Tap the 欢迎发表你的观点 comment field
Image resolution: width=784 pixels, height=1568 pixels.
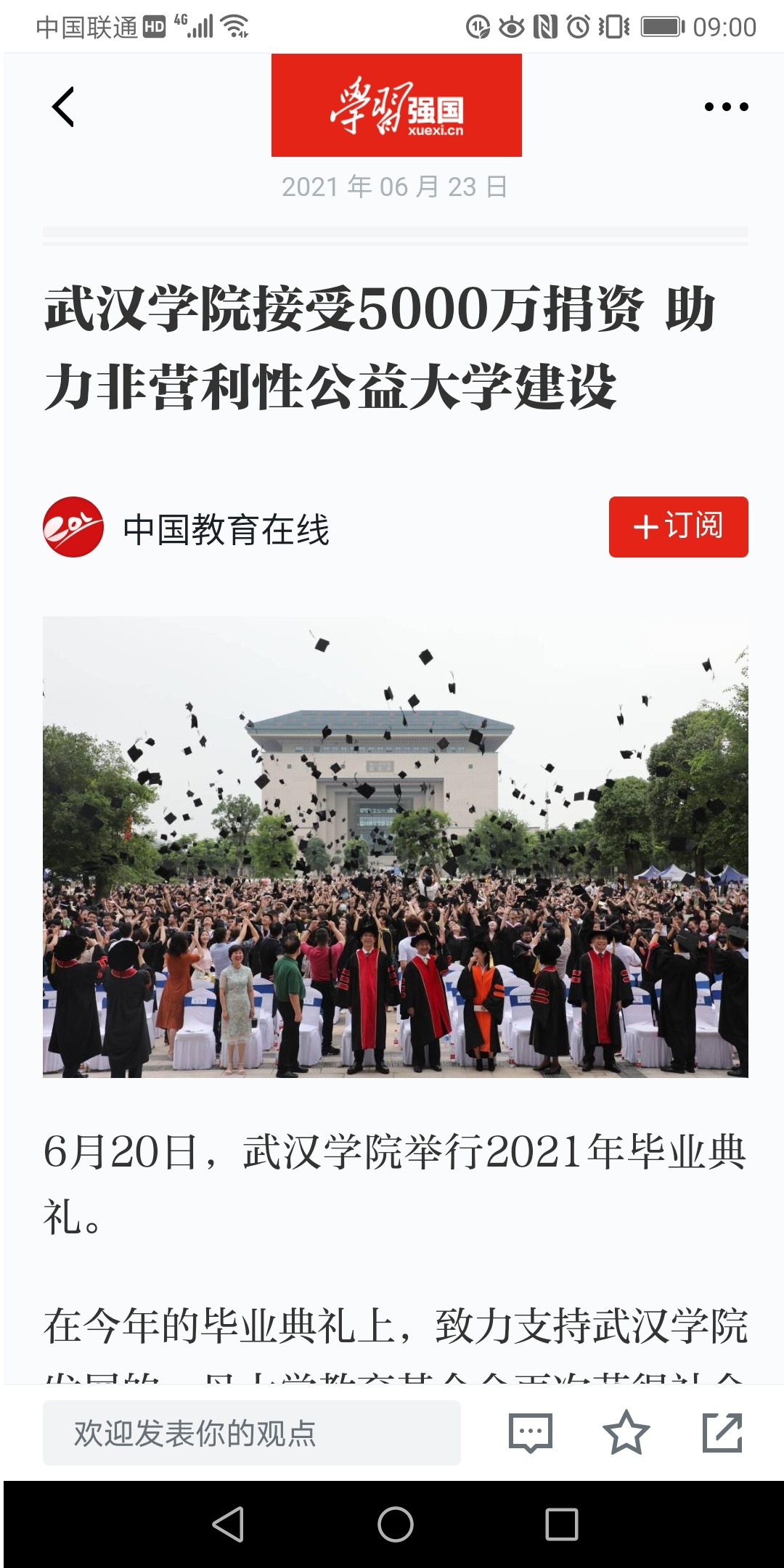pos(251,1433)
